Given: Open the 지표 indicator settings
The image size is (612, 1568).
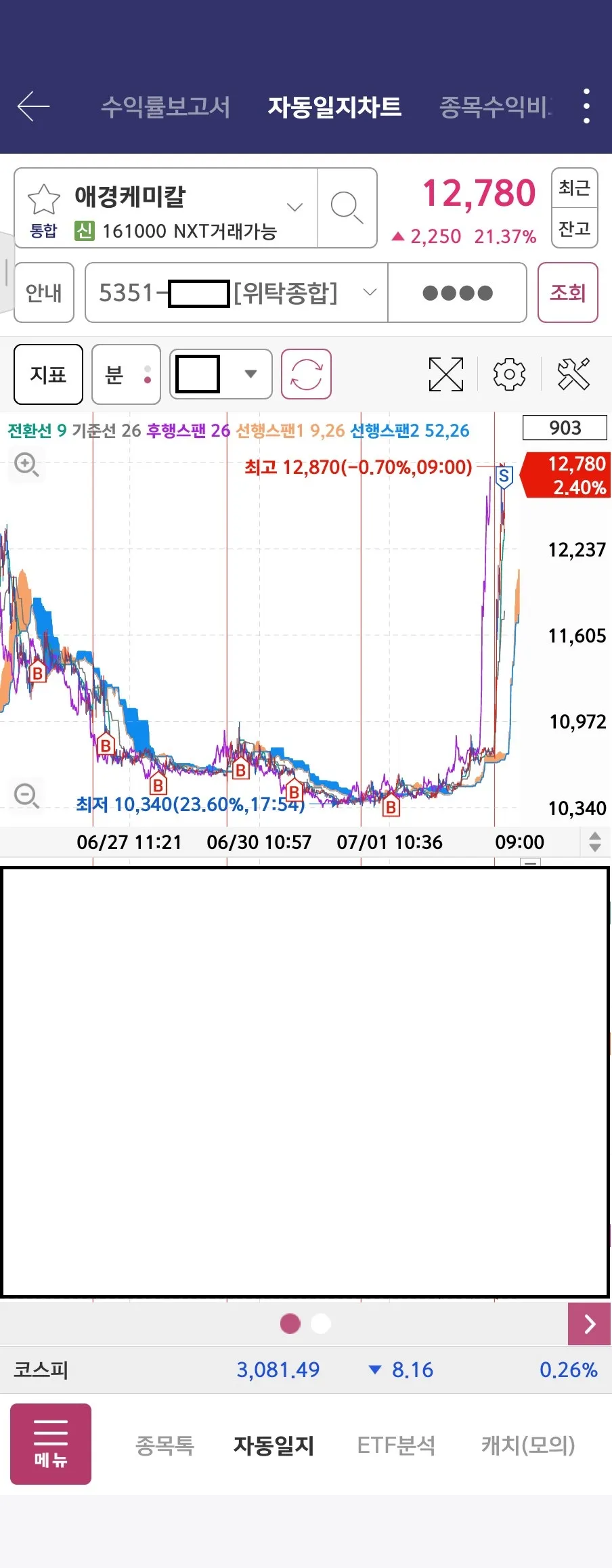Looking at the screenshot, I should pyautogui.click(x=48, y=374).
